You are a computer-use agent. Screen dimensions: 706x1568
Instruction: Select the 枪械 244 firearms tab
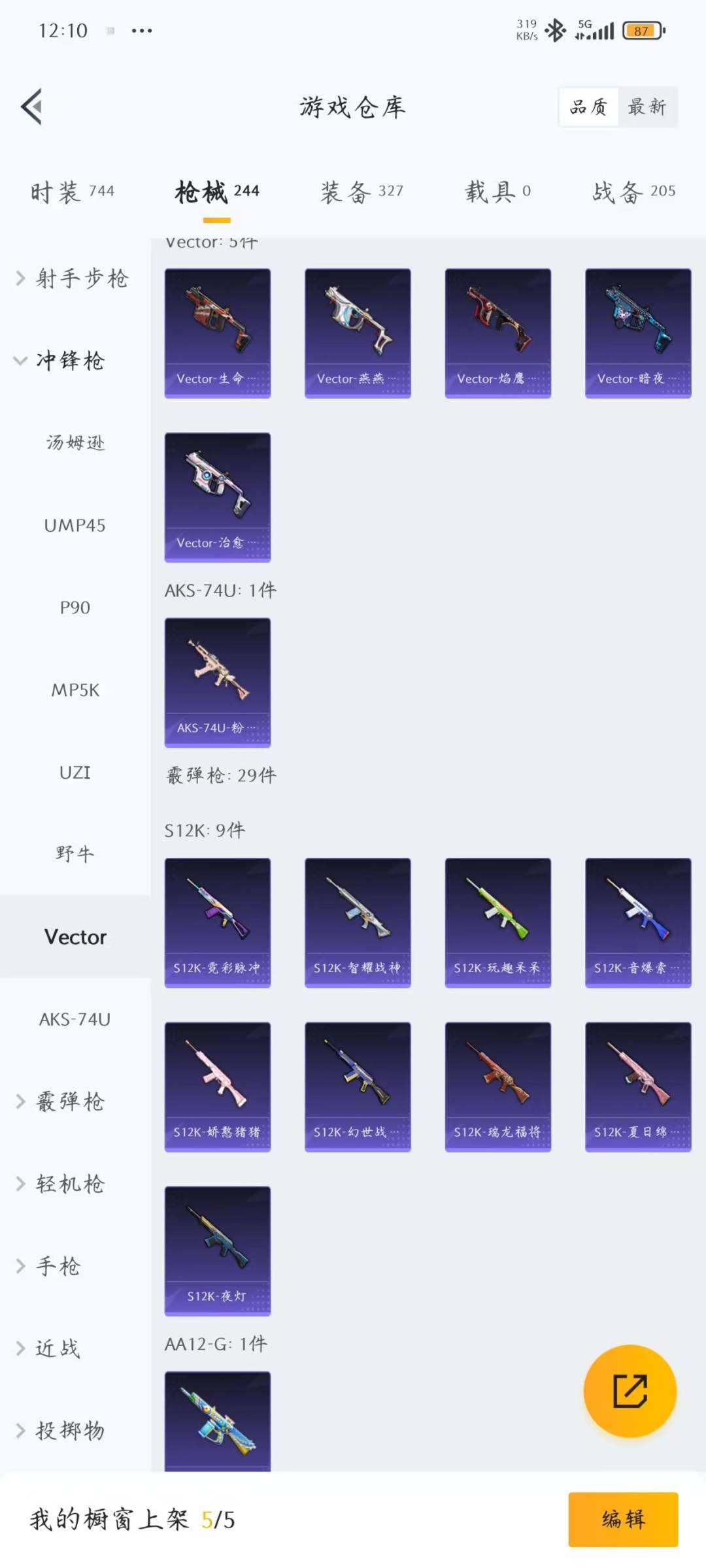[217, 191]
